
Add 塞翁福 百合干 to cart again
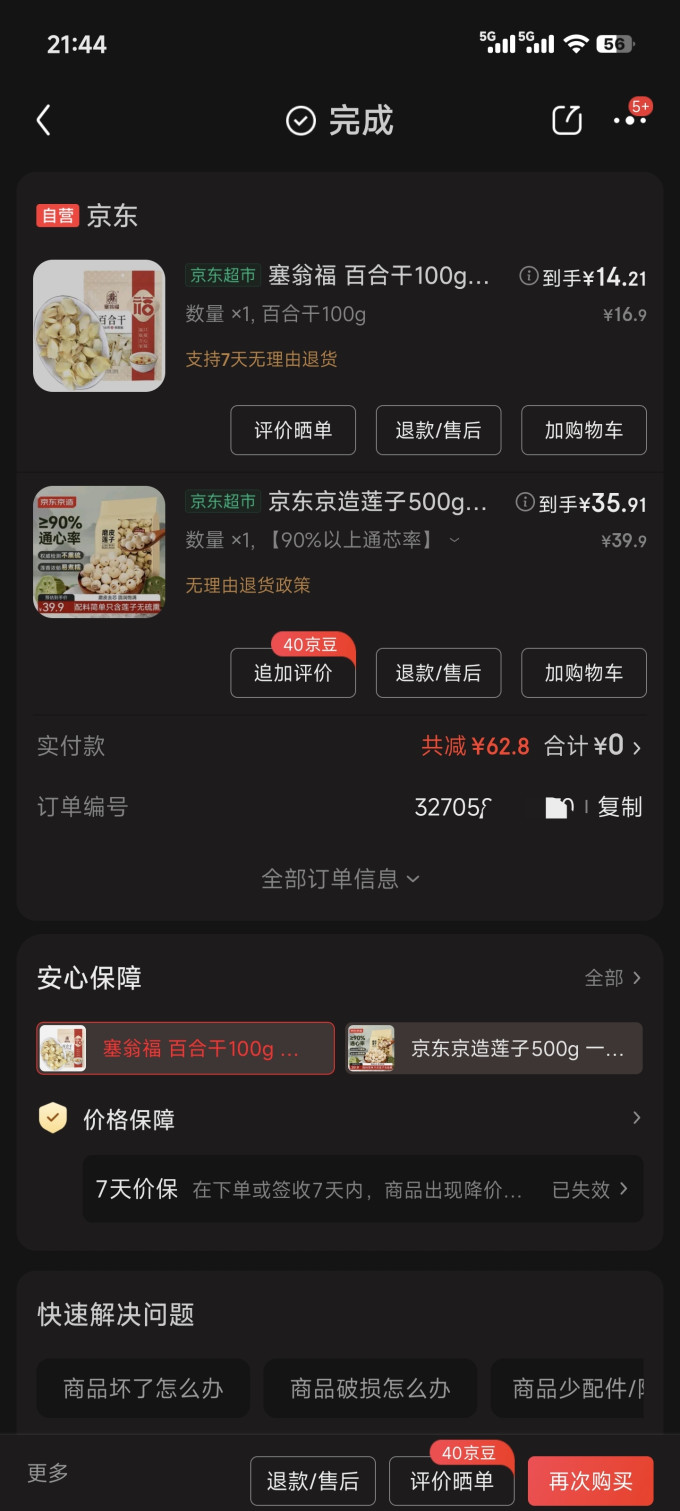pos(584,430)
